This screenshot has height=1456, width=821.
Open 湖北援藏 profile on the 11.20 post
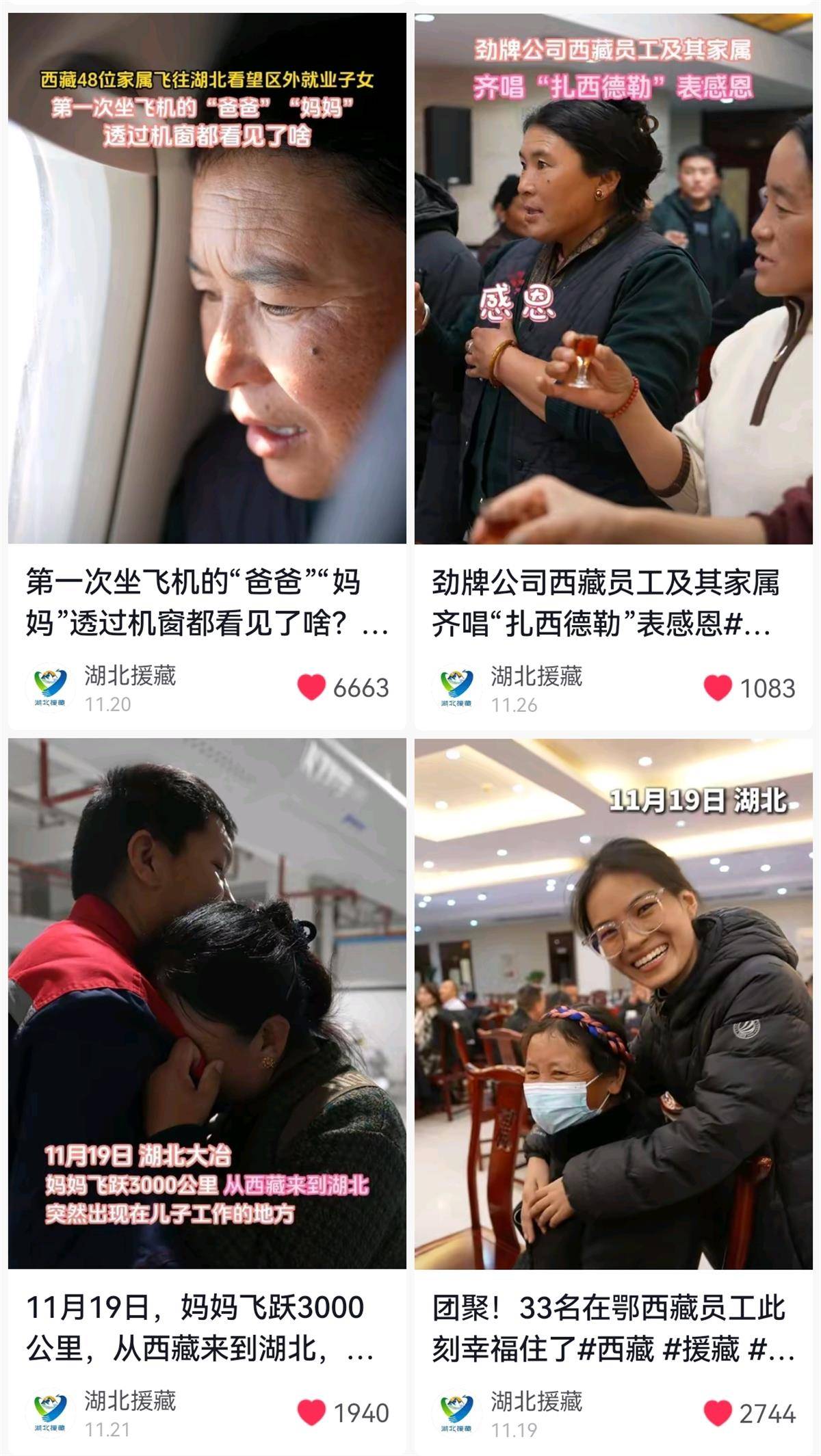coord(51,687)
